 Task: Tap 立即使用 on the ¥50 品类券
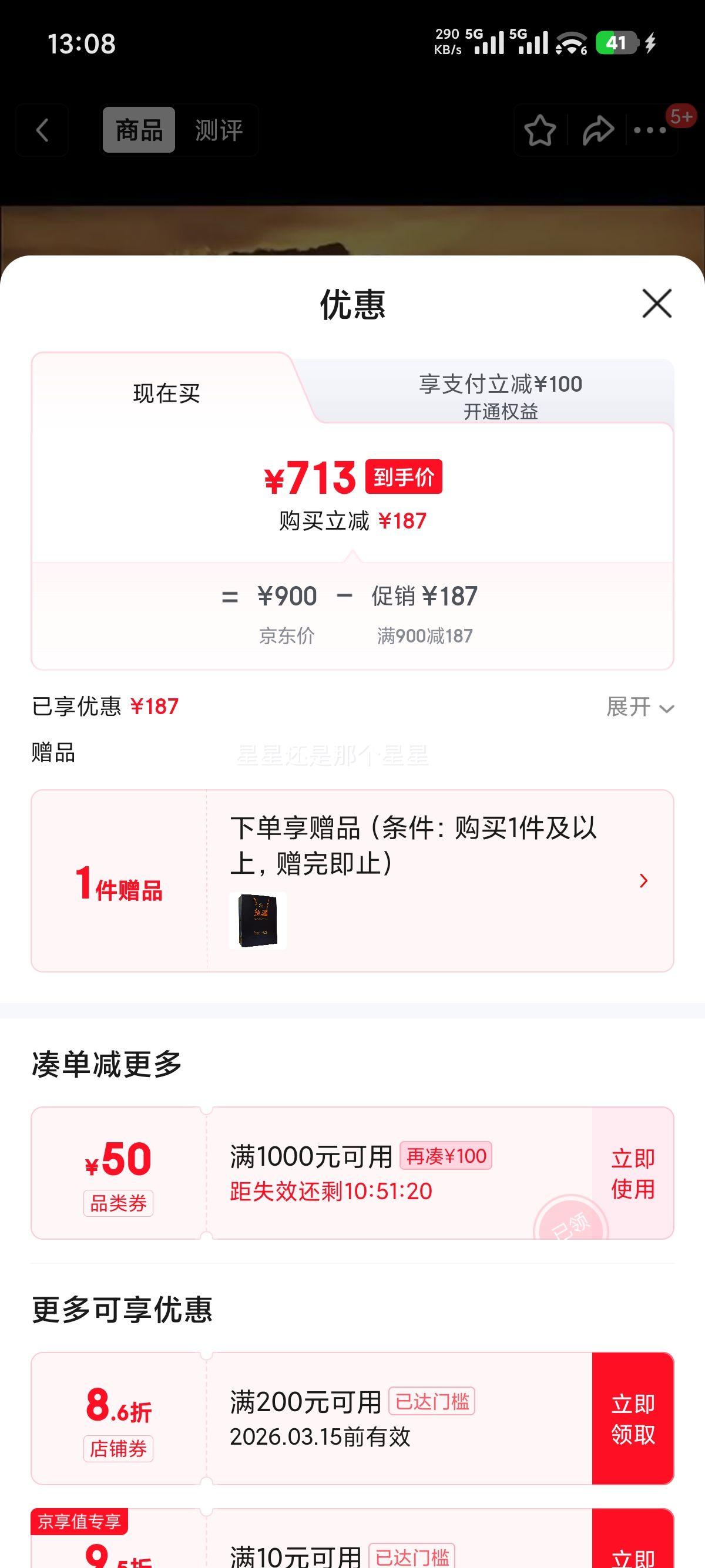(x=632, y=1175)
